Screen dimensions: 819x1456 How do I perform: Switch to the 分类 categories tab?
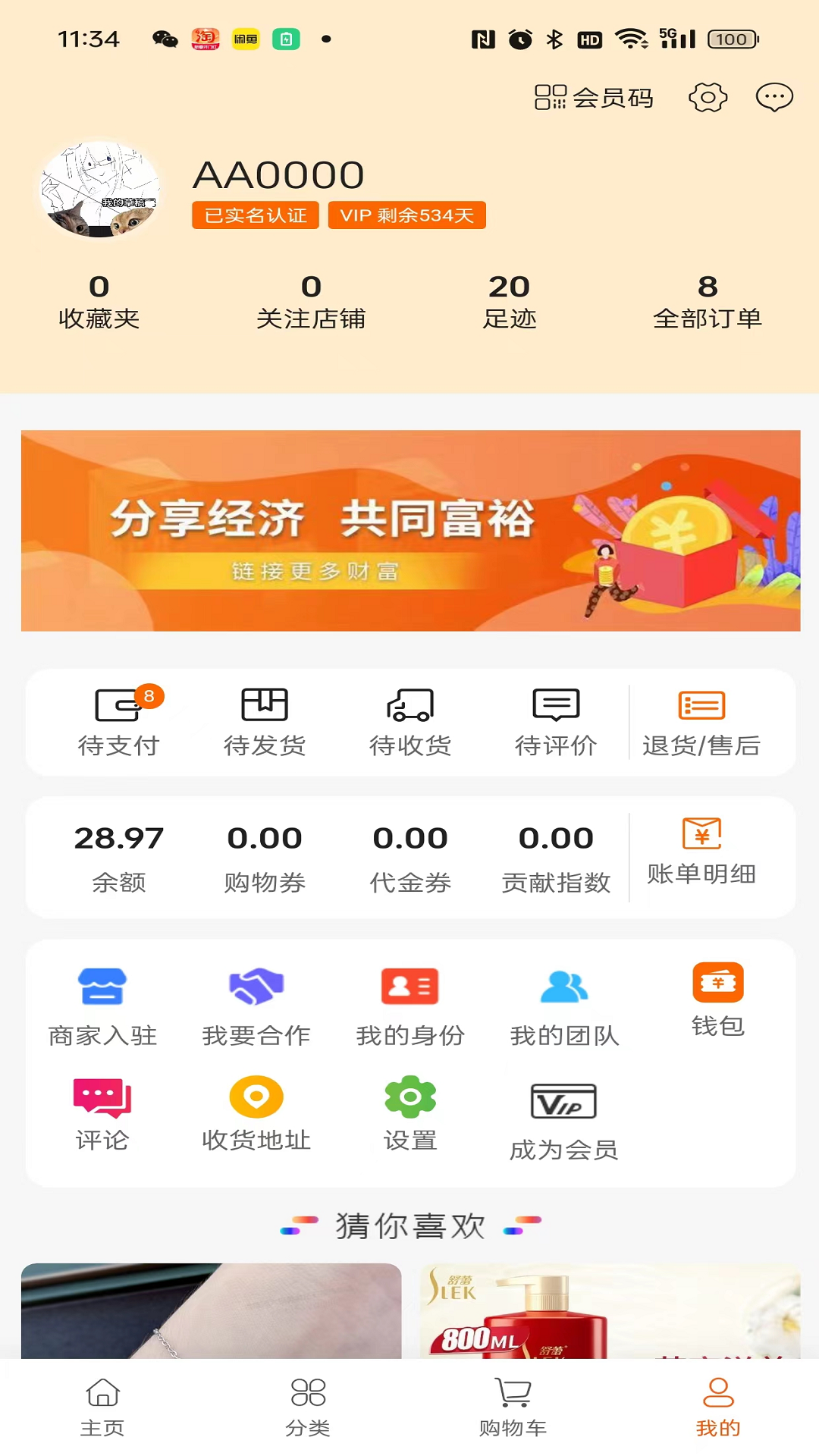[x=308, y=1407]
